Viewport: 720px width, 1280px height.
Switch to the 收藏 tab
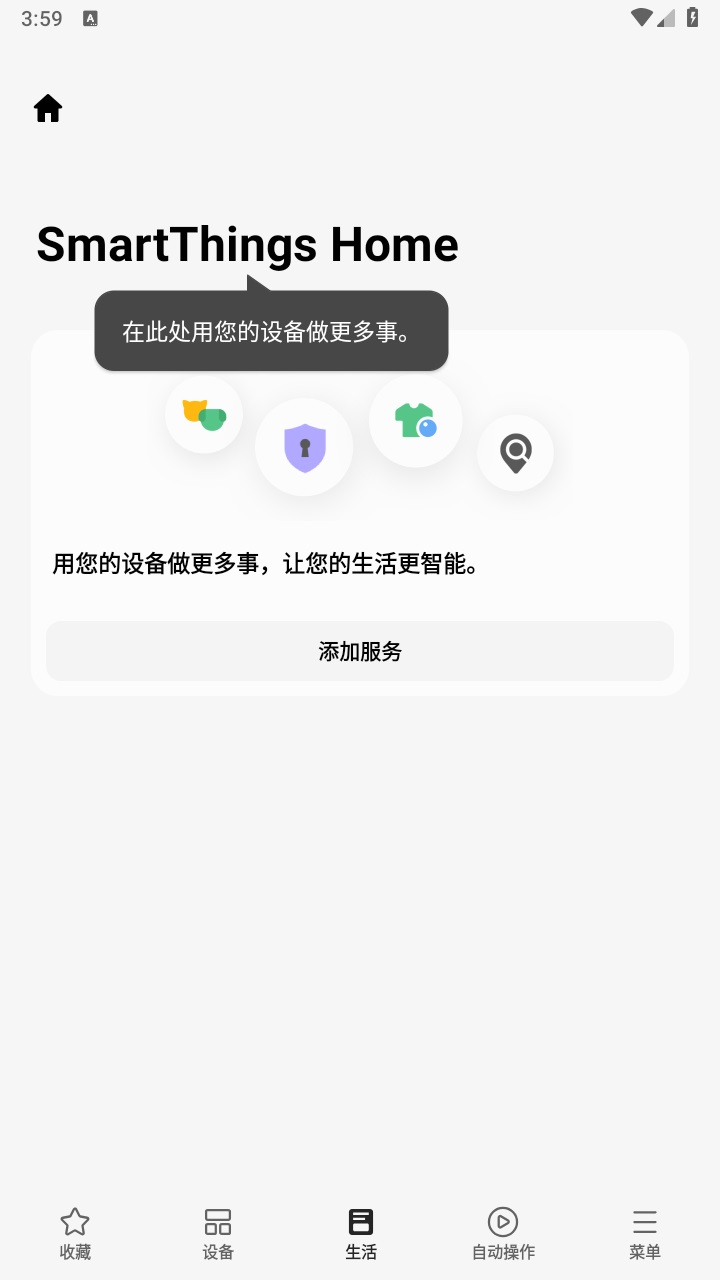tap(74, 1232)
